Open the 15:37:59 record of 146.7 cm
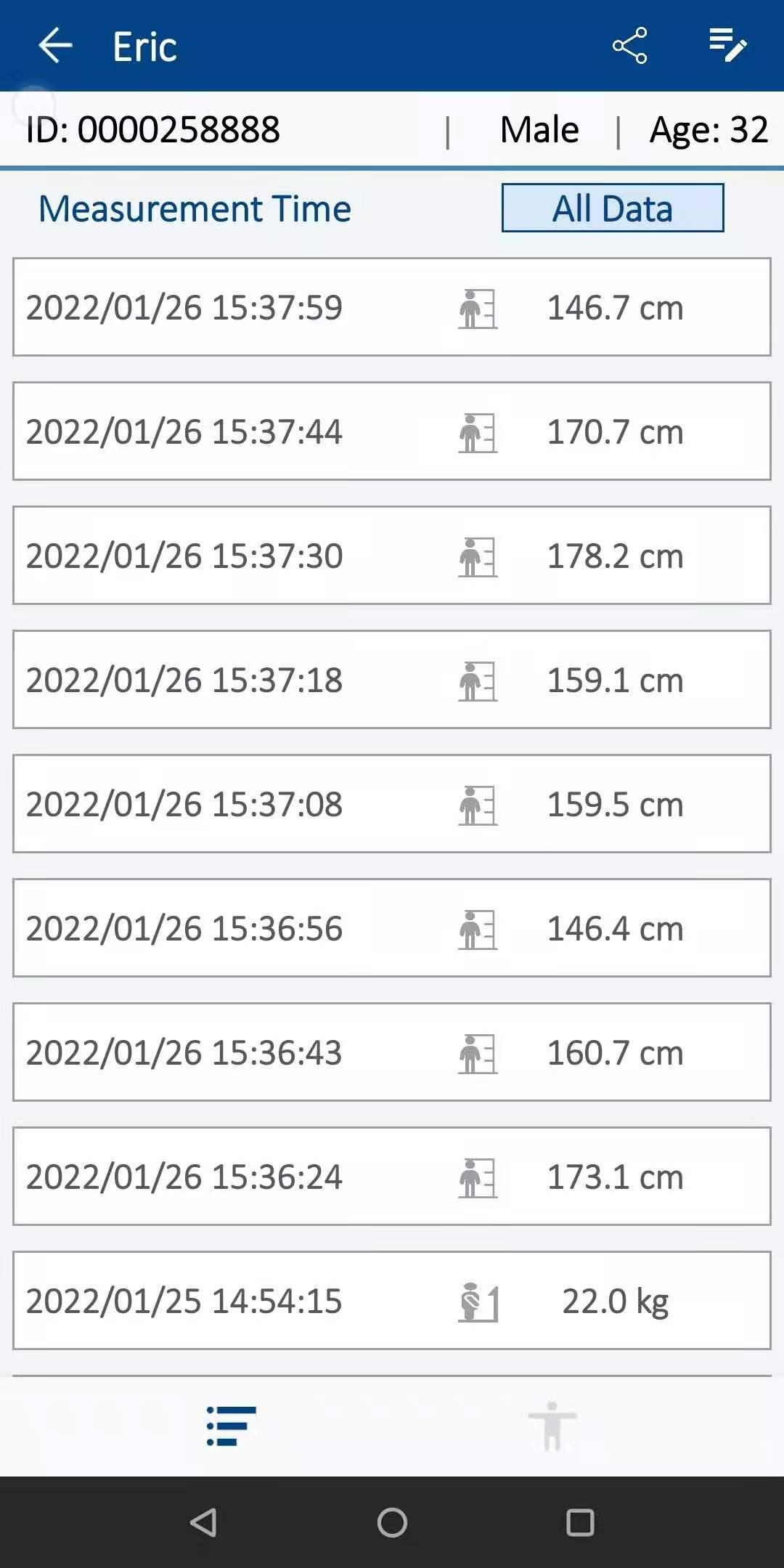Image resolution: width=784 pixels, height=1568 pixels. pos(392,307)
